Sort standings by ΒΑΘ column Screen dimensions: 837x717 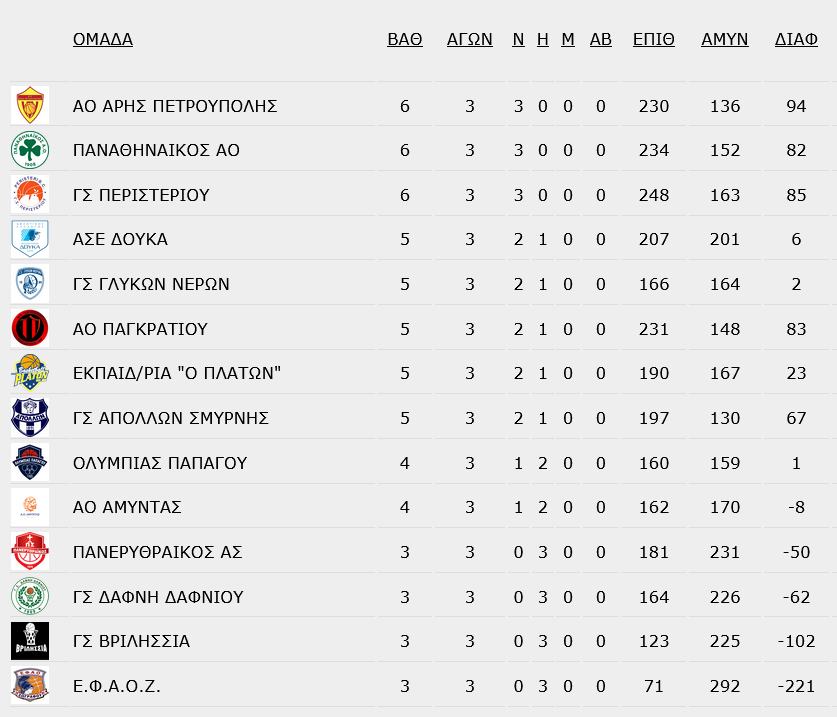pyautogui.click(x=405, y=40)
